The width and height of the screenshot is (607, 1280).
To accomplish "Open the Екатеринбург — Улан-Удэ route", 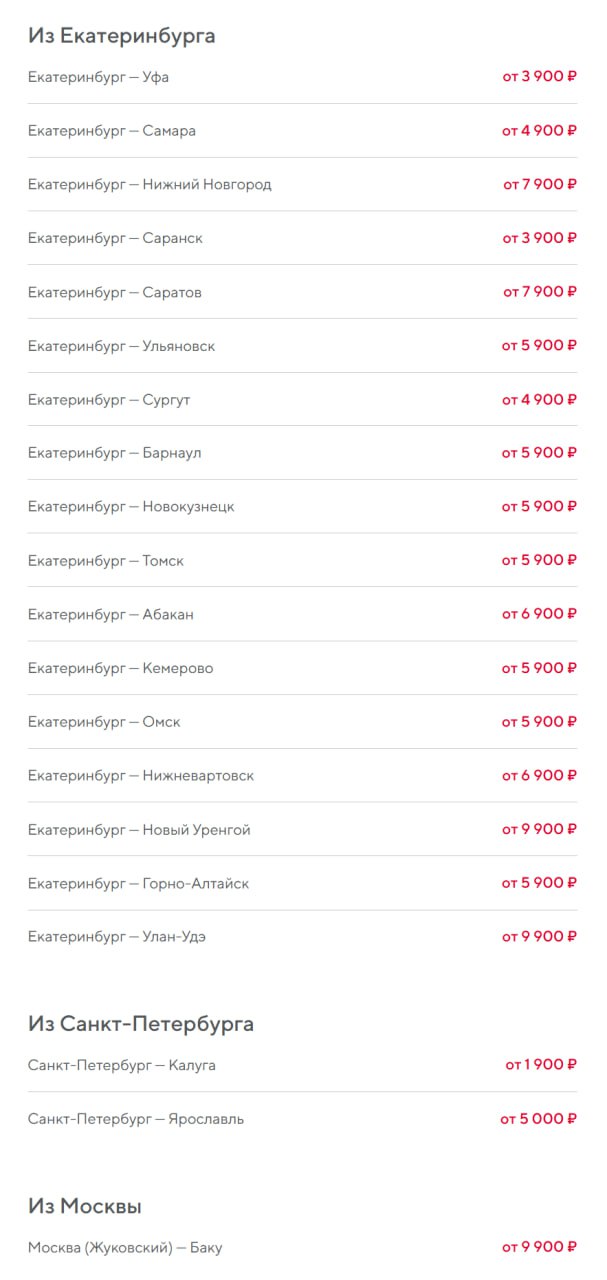I will (117, 937).
